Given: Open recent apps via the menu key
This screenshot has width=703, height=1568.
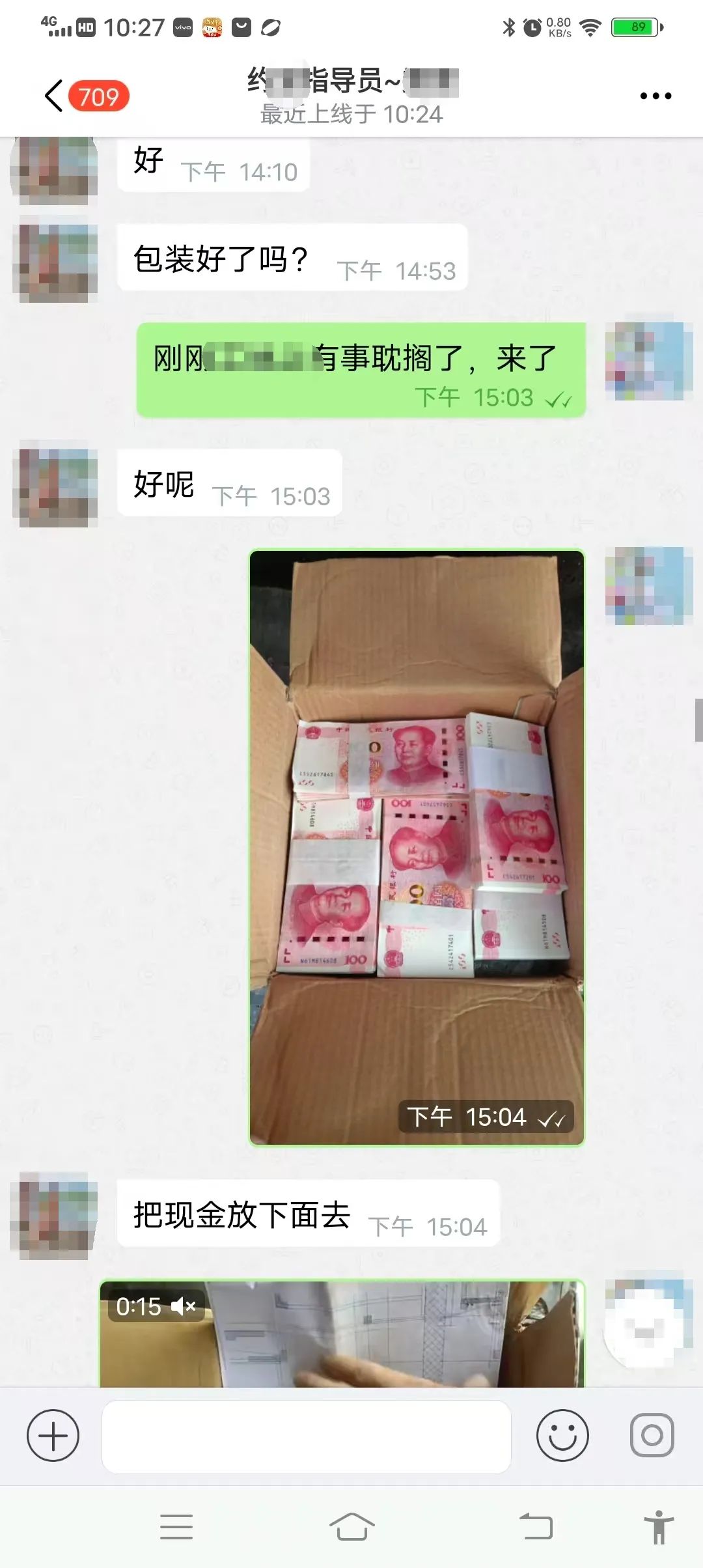Looking at the screenshot, I should pyautogui.click(x=176, y=1526).
